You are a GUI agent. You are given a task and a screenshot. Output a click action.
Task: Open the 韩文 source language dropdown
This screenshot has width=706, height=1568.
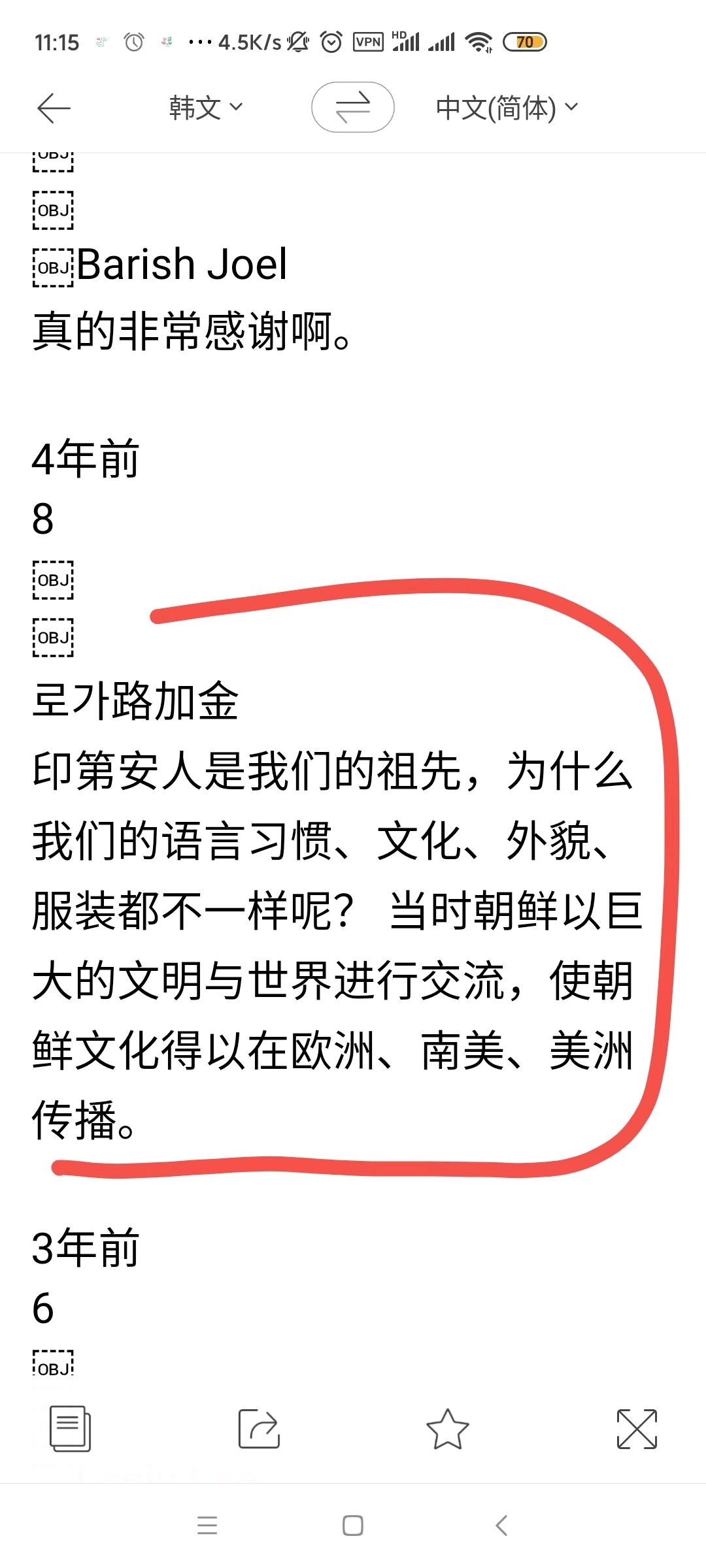[206, 107]
